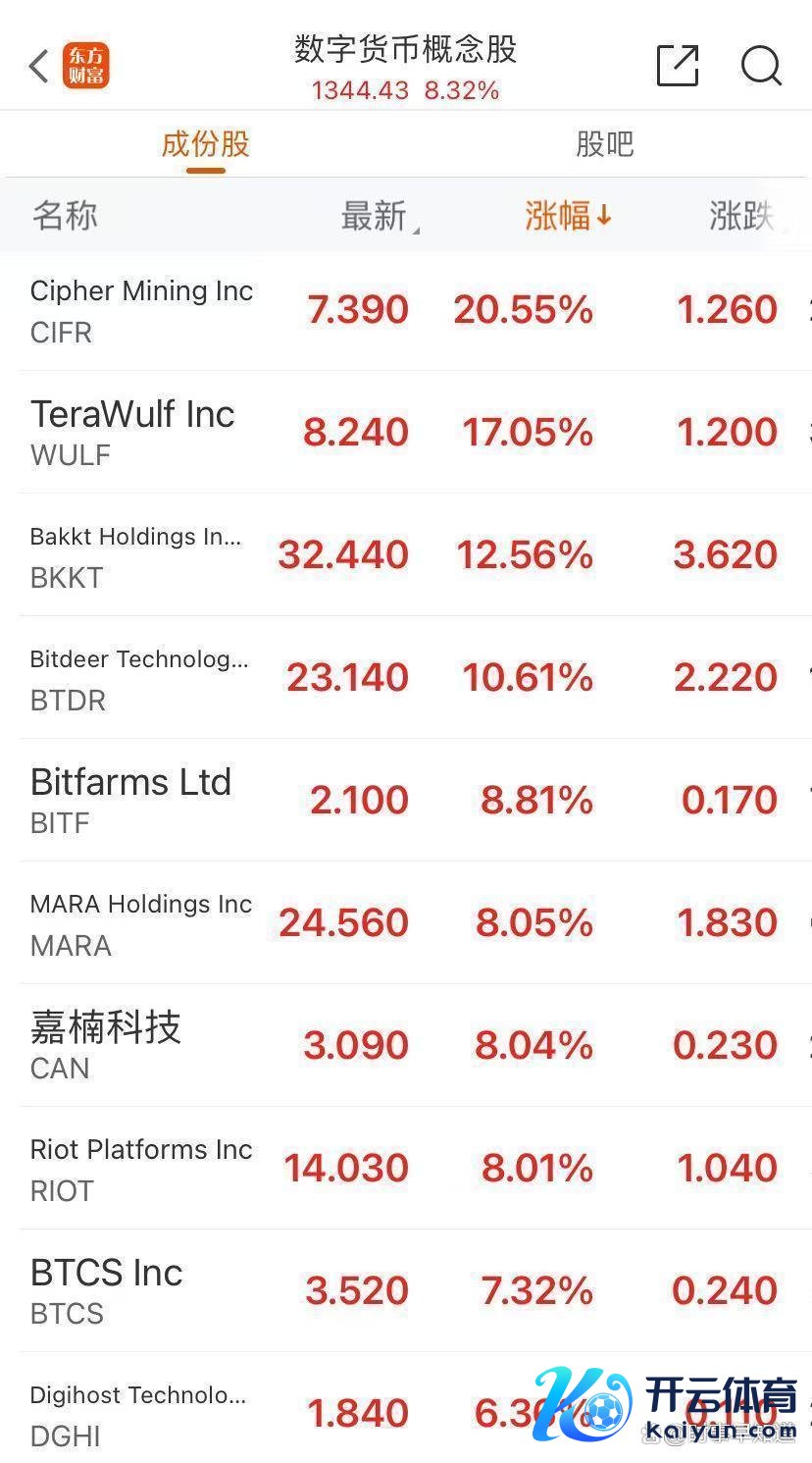
Task: View MARA Holdings Inc details
Action: (141, 923)
